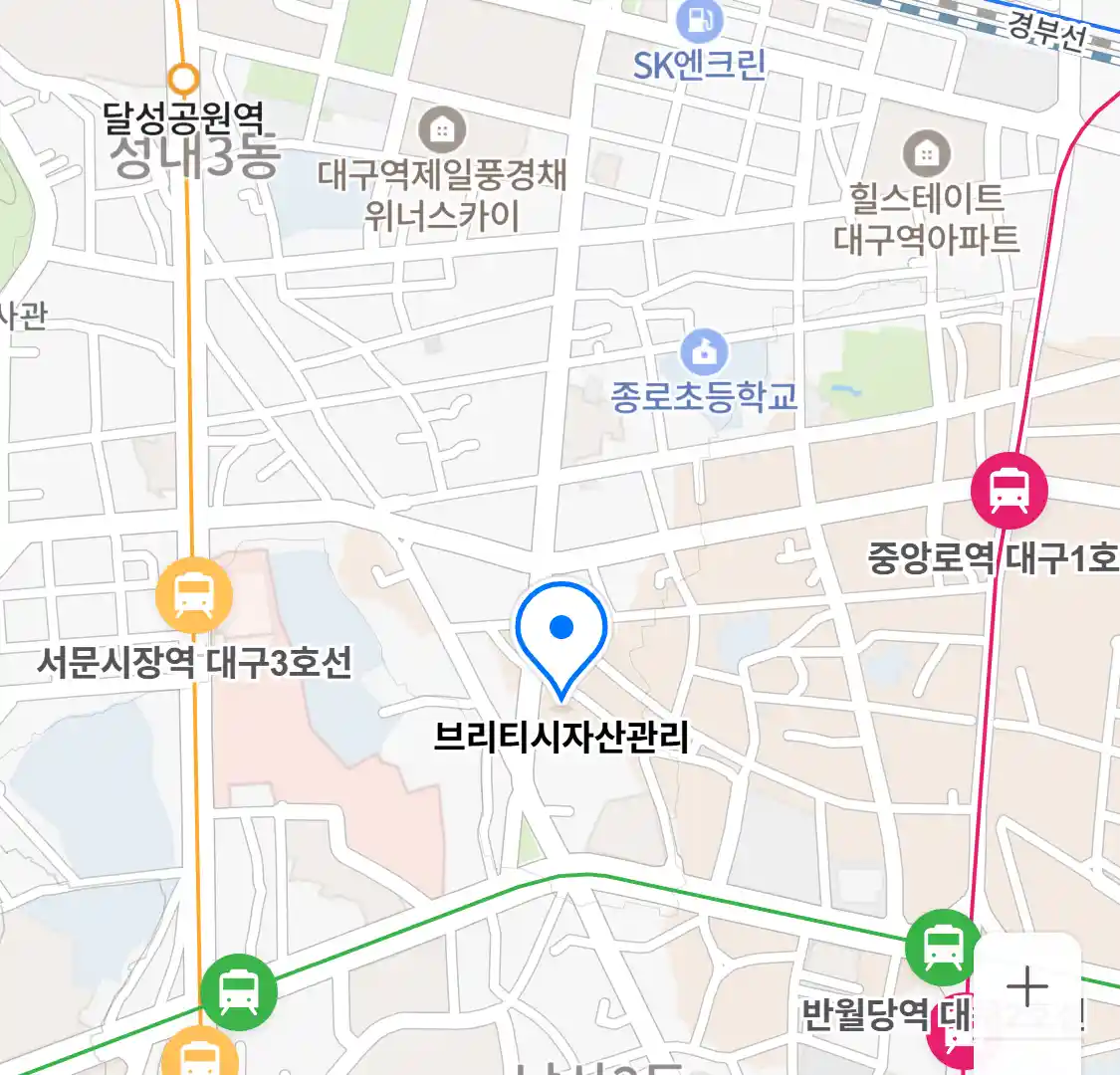1120x1075 pixels.
Task: Open the green 반월당역 station marker
Action: (942, 947)
